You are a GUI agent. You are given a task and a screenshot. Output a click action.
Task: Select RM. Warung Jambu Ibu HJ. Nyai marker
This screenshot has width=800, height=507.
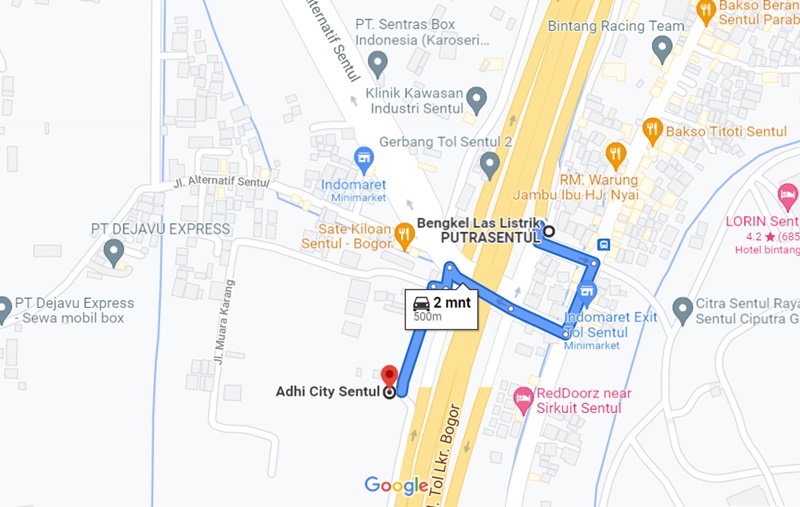point(615,154)
